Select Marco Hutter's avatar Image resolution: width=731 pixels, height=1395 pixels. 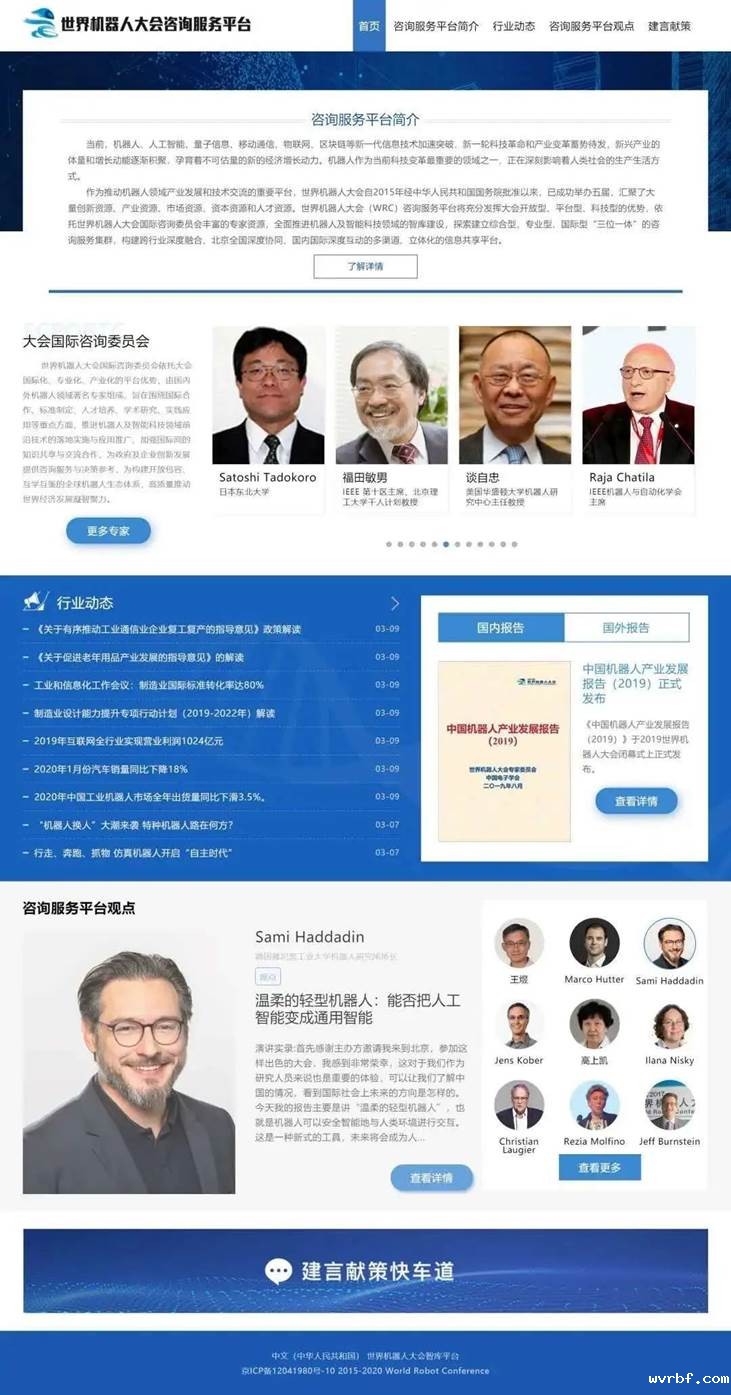point(594,943)
